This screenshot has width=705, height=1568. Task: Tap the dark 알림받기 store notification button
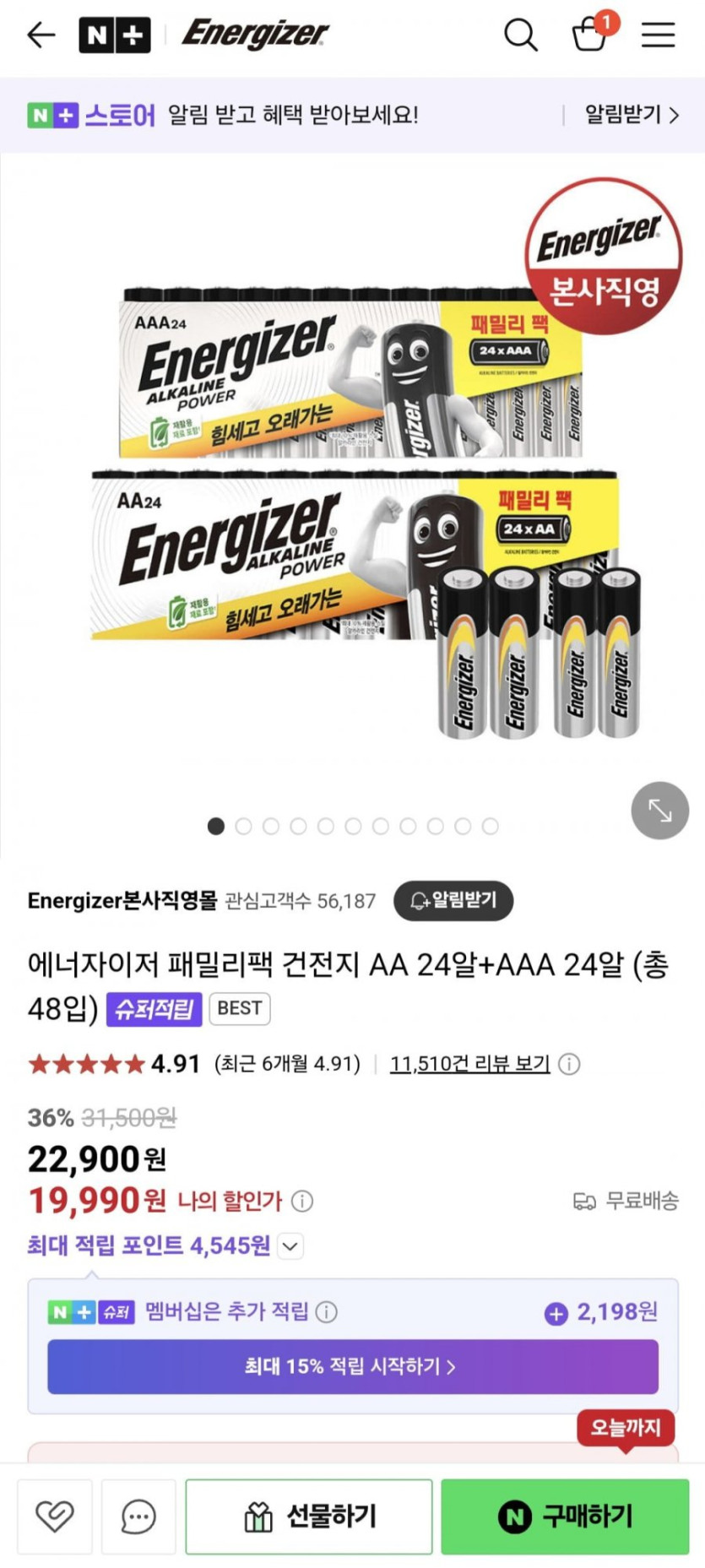453,901
